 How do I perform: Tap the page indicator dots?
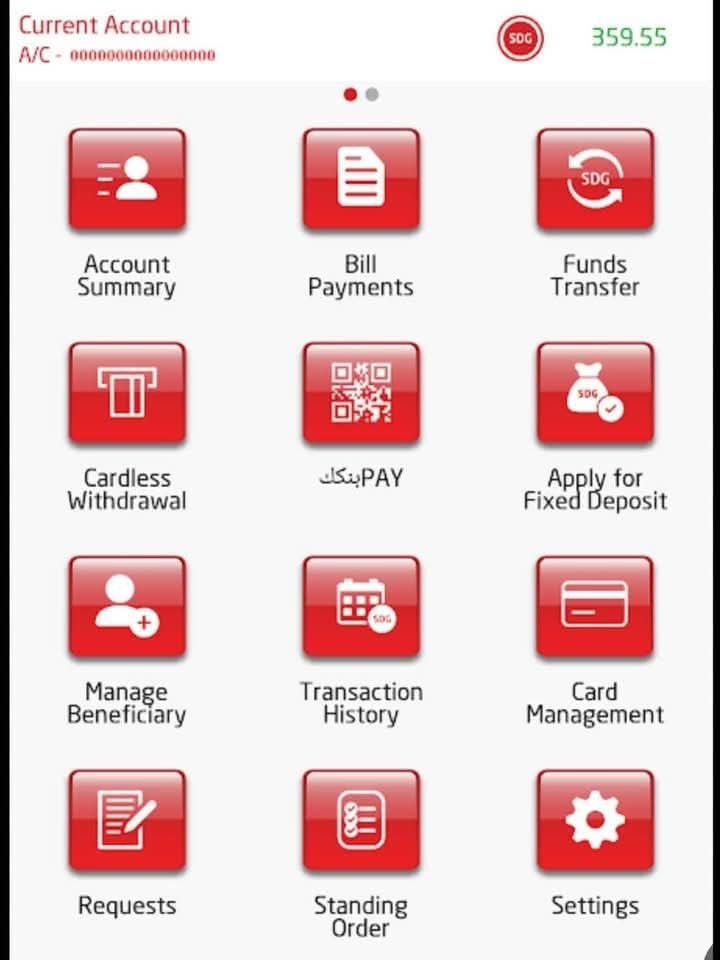coord(361,94)
